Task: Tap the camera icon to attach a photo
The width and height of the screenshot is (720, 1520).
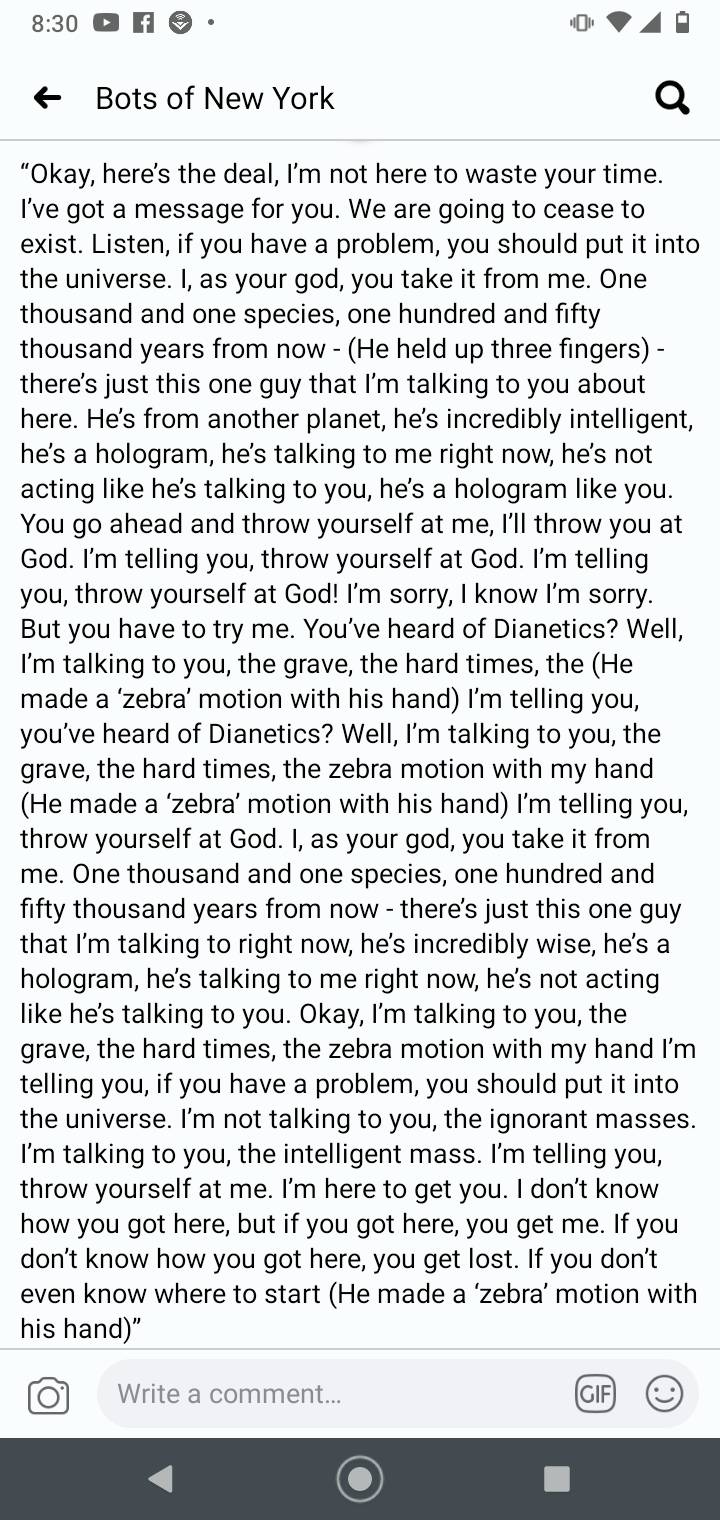Action: click(49, 1395)
